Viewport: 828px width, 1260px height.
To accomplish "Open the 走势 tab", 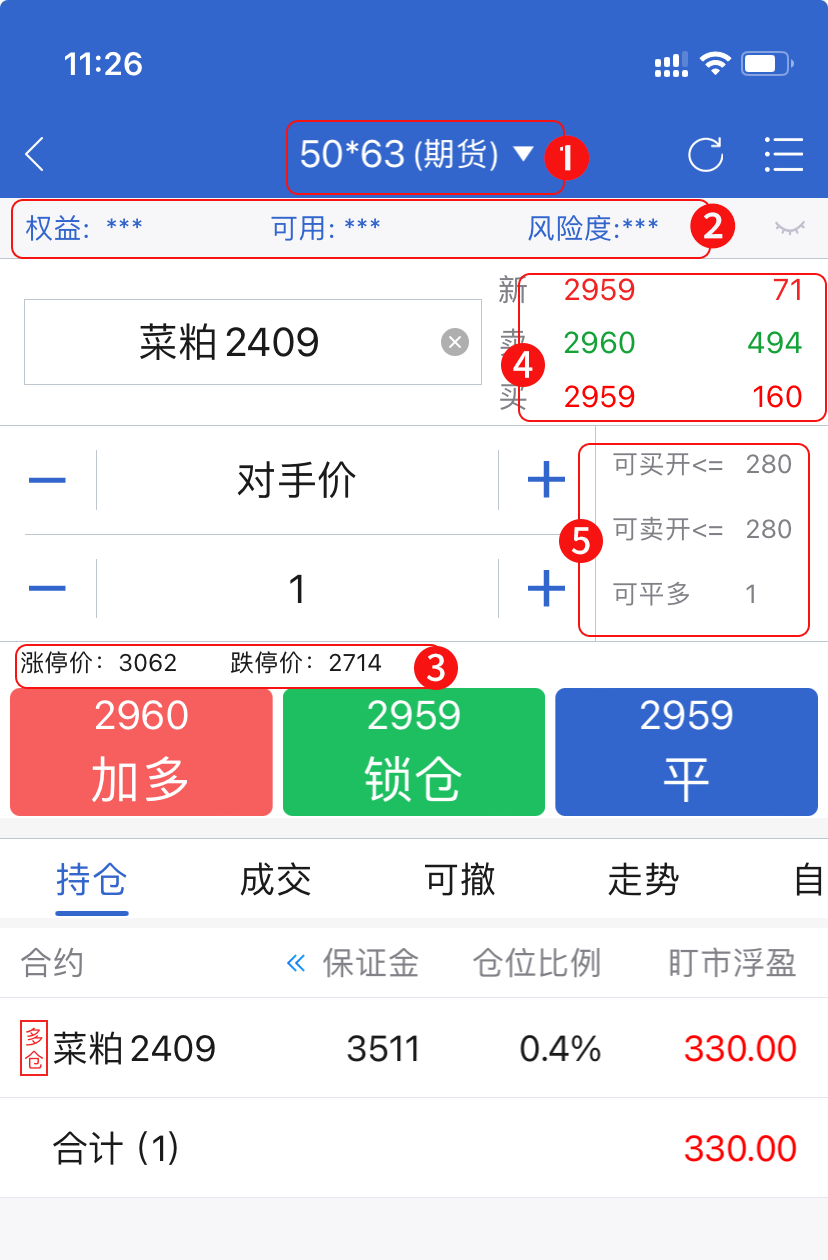I will tap(644, 880).
